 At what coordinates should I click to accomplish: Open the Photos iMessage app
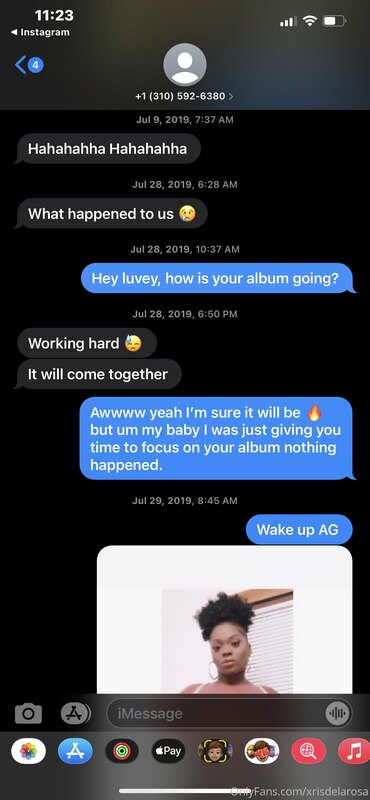click(29, 751)
